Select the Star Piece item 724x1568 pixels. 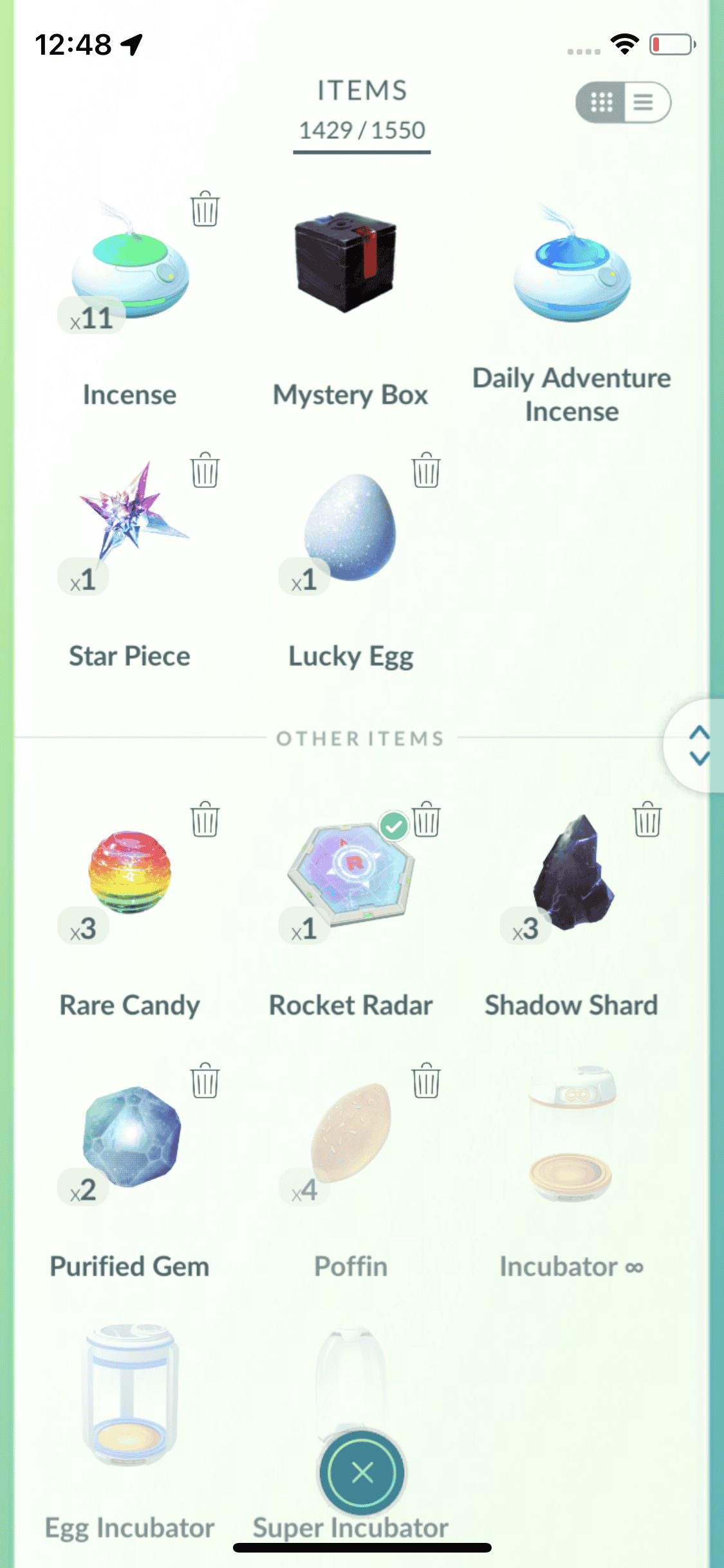(x=130, y=515)
